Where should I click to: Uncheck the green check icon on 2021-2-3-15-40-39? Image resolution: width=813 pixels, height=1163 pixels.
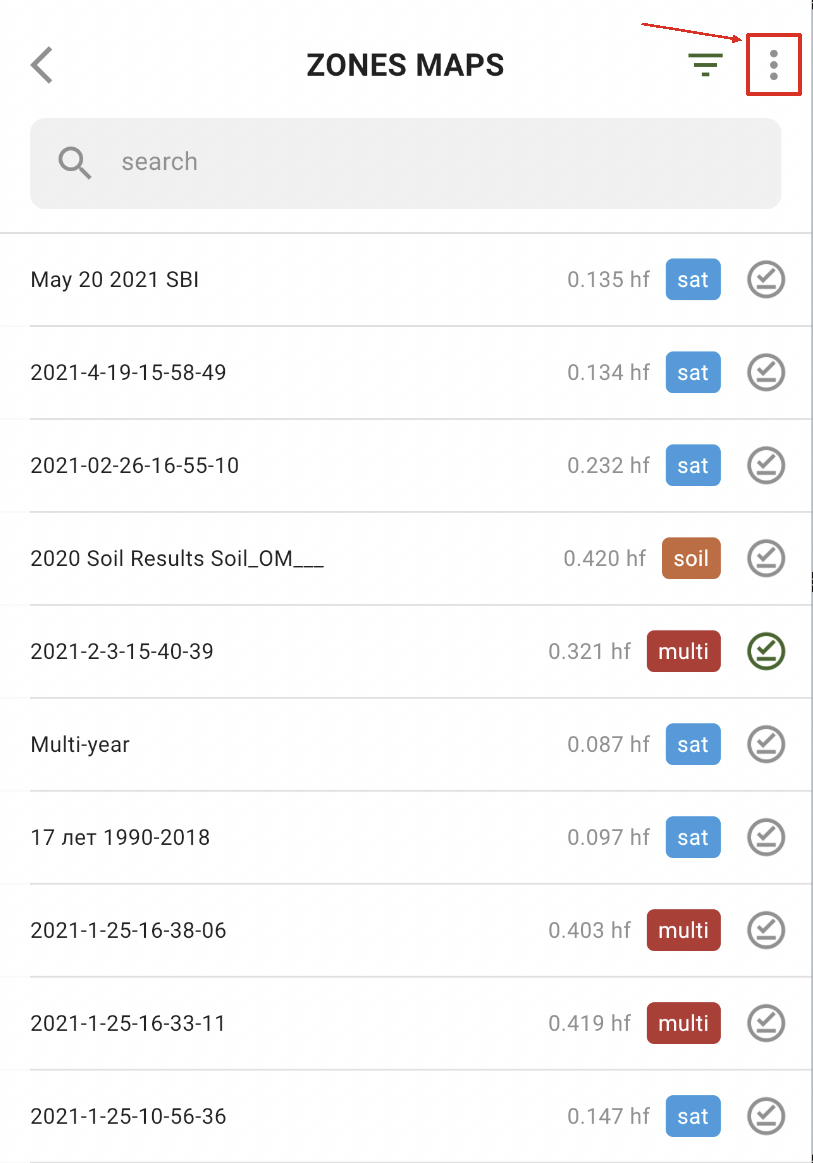pos(766,652)
